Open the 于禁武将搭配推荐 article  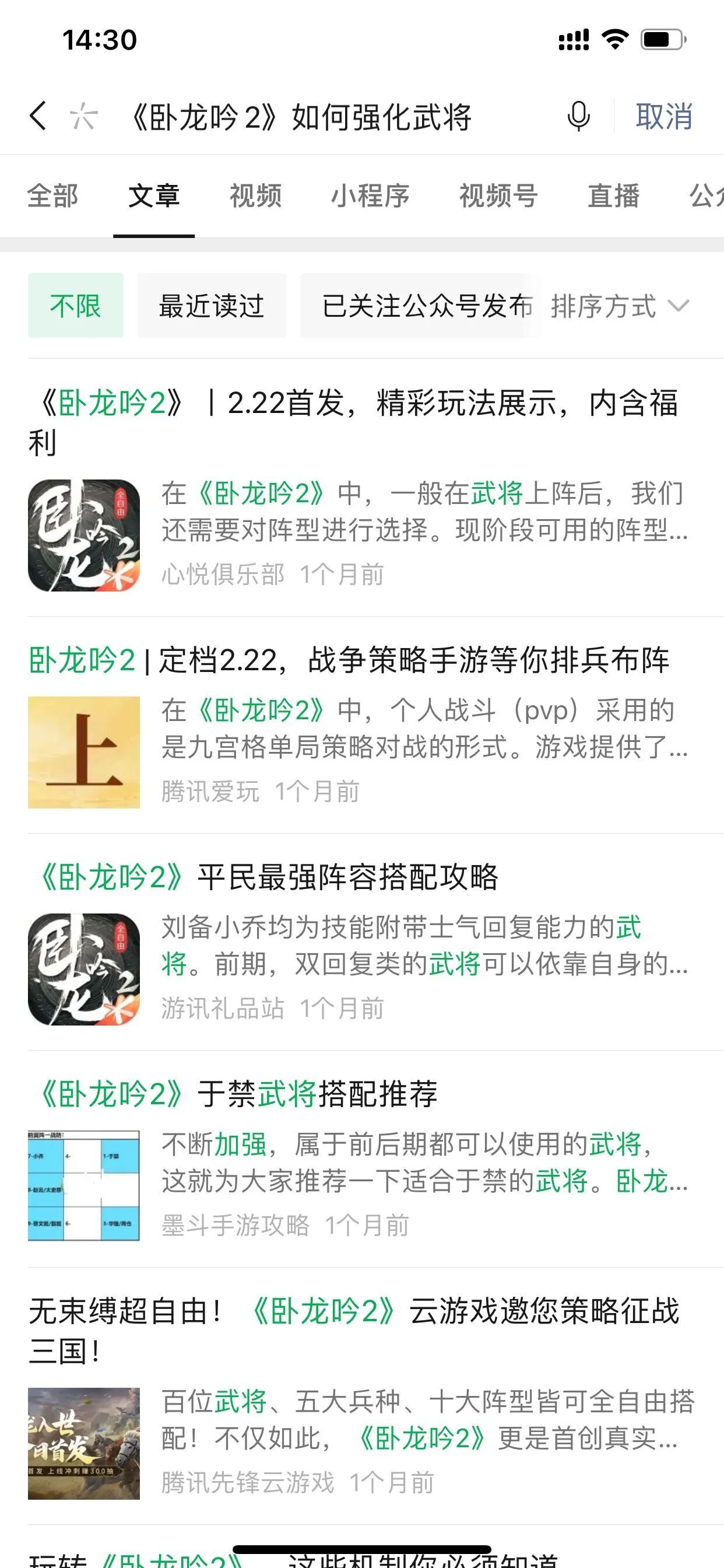(362, 1159)
